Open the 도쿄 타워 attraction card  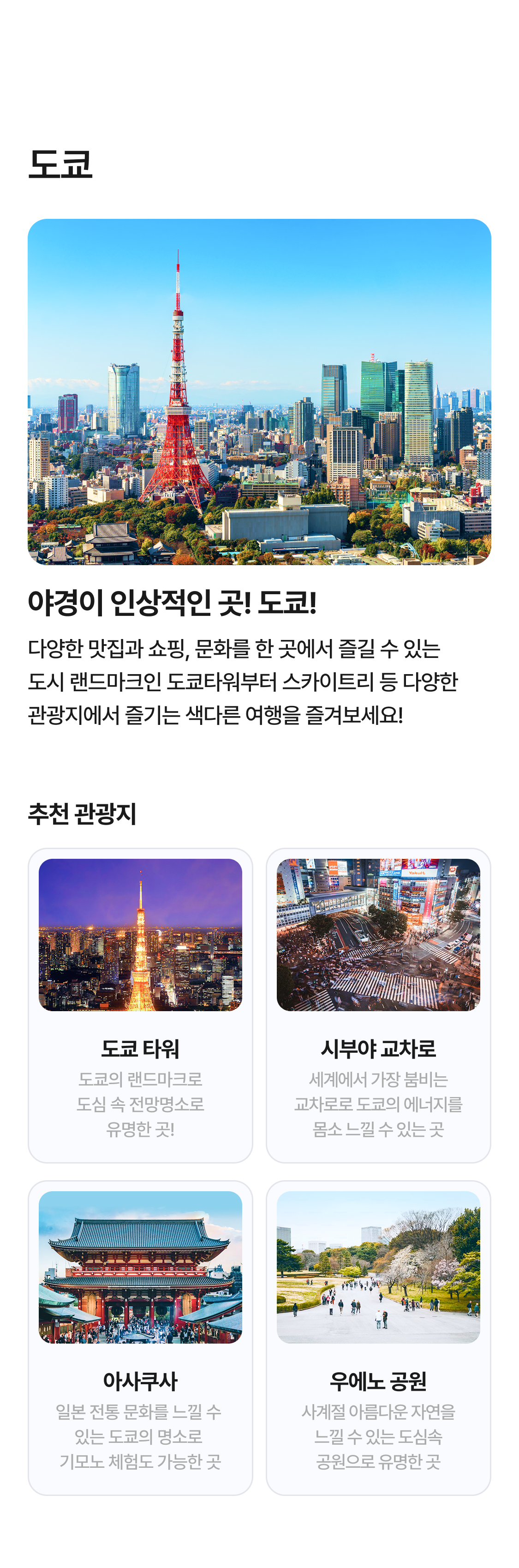140,1004
